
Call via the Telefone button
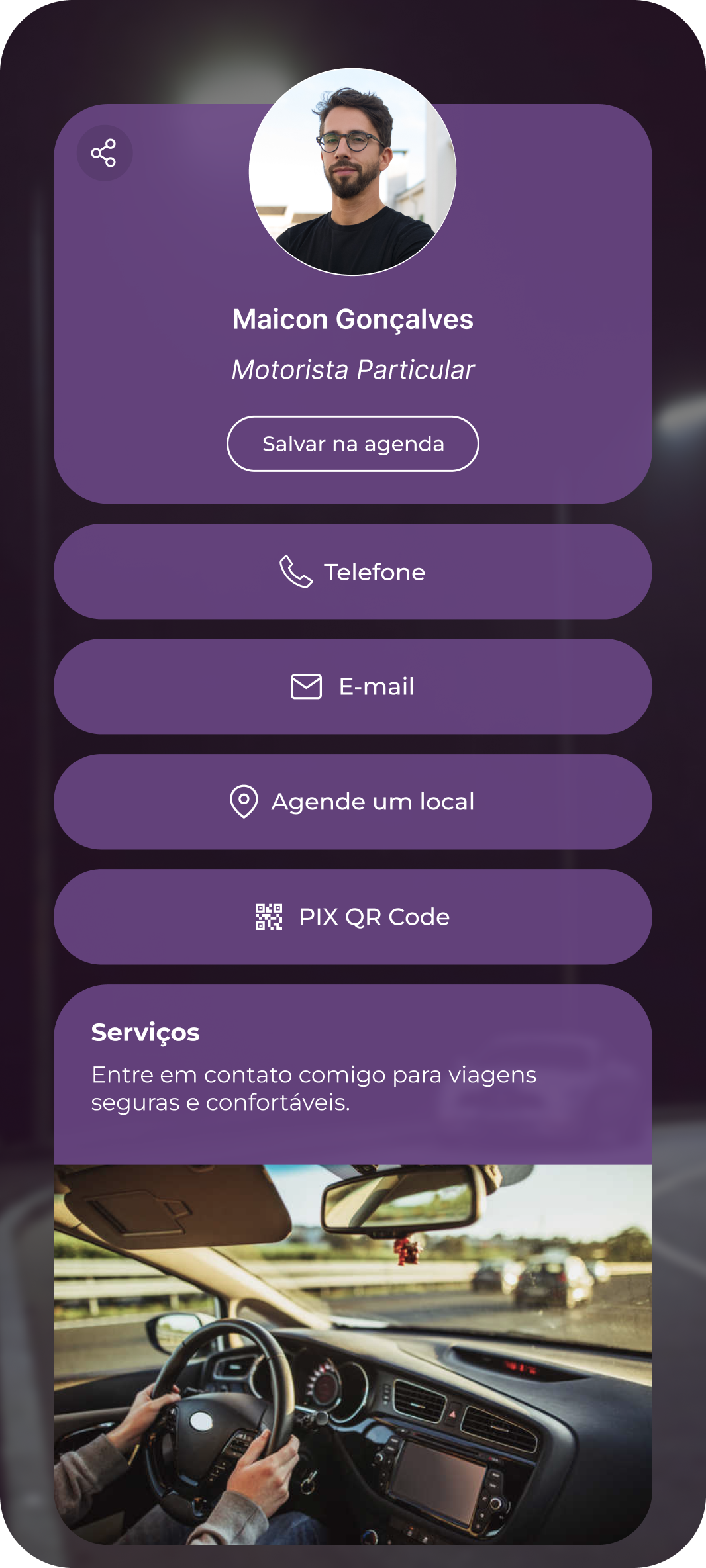point(352,572)
